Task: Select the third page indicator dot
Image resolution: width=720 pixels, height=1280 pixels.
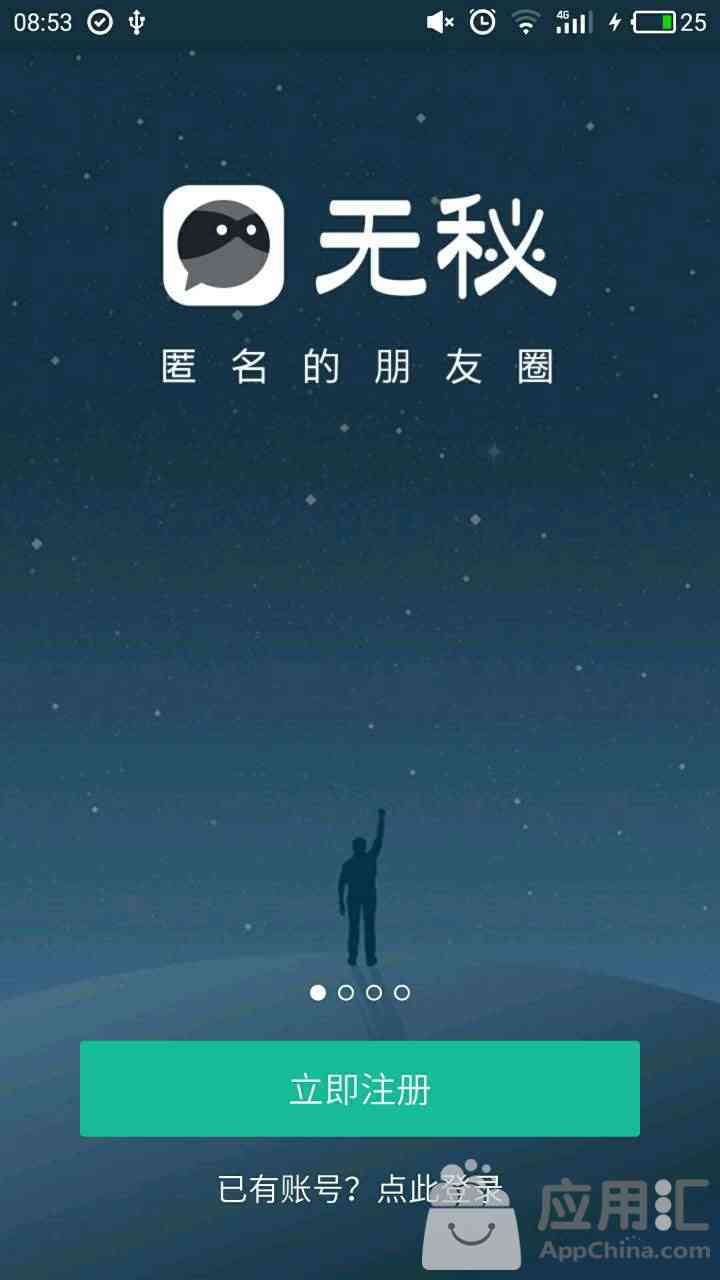Action: coord(374,993)
